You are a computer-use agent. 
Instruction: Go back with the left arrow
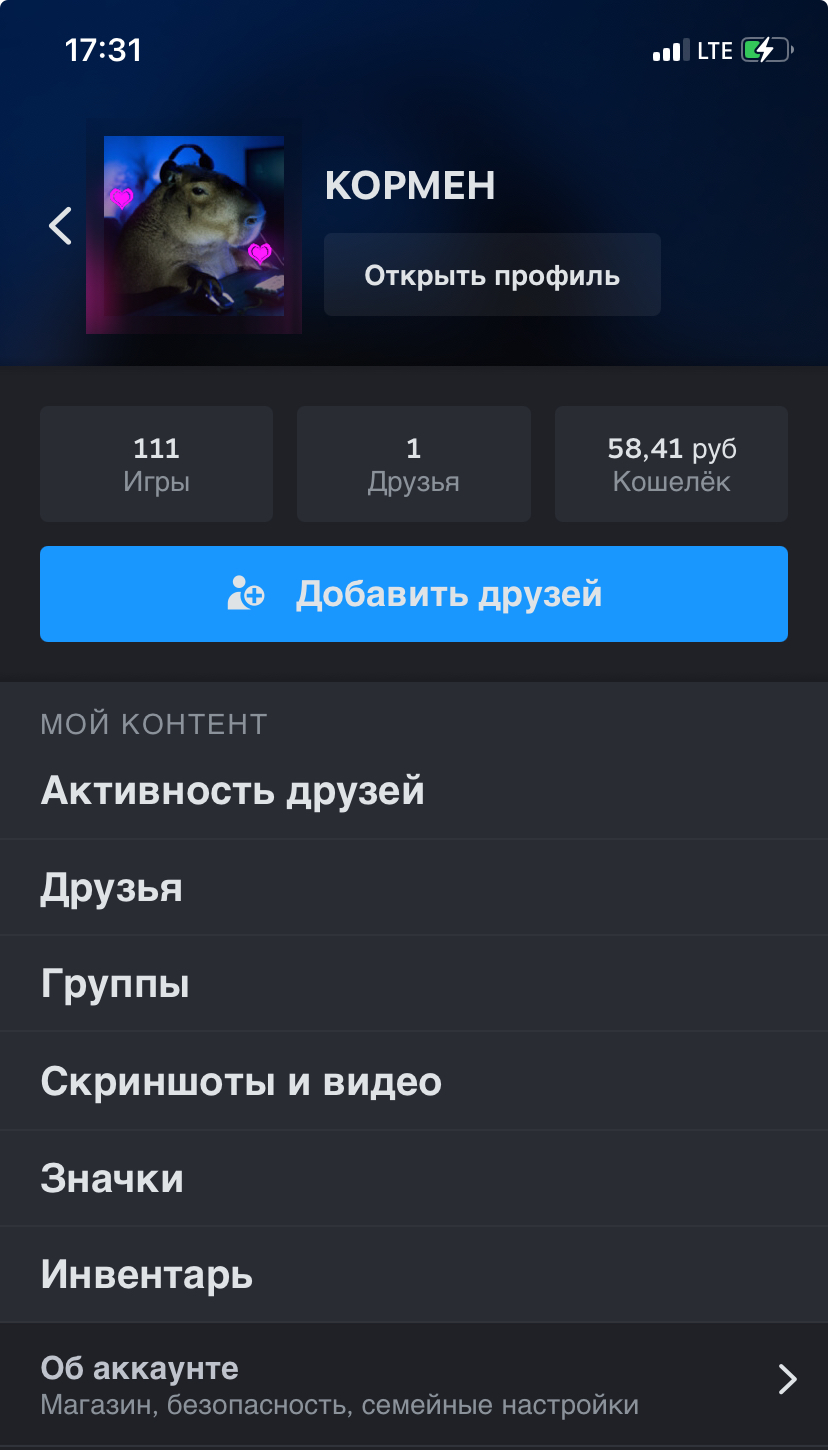click(x=61, y=226)
